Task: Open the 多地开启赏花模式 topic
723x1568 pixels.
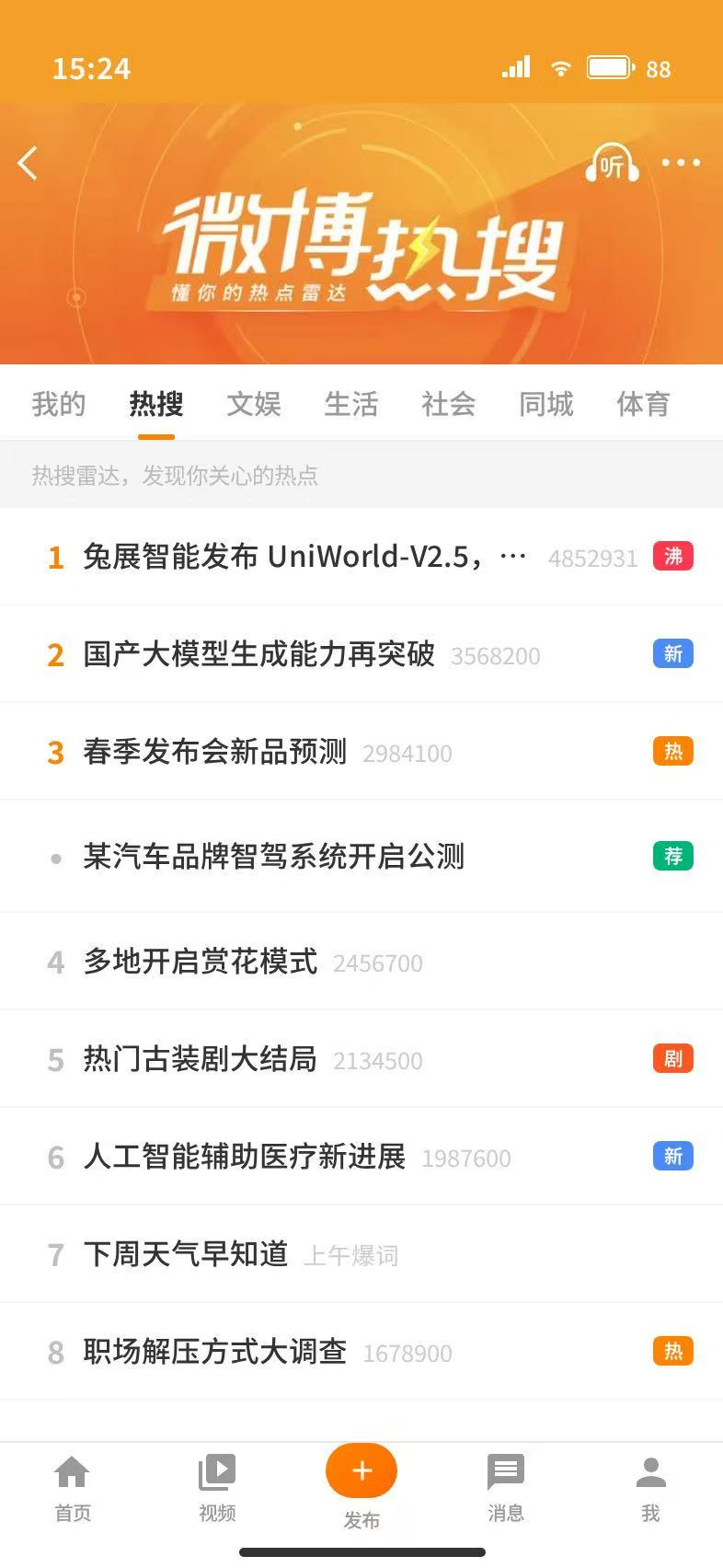Action: click(x=200, y=962)
